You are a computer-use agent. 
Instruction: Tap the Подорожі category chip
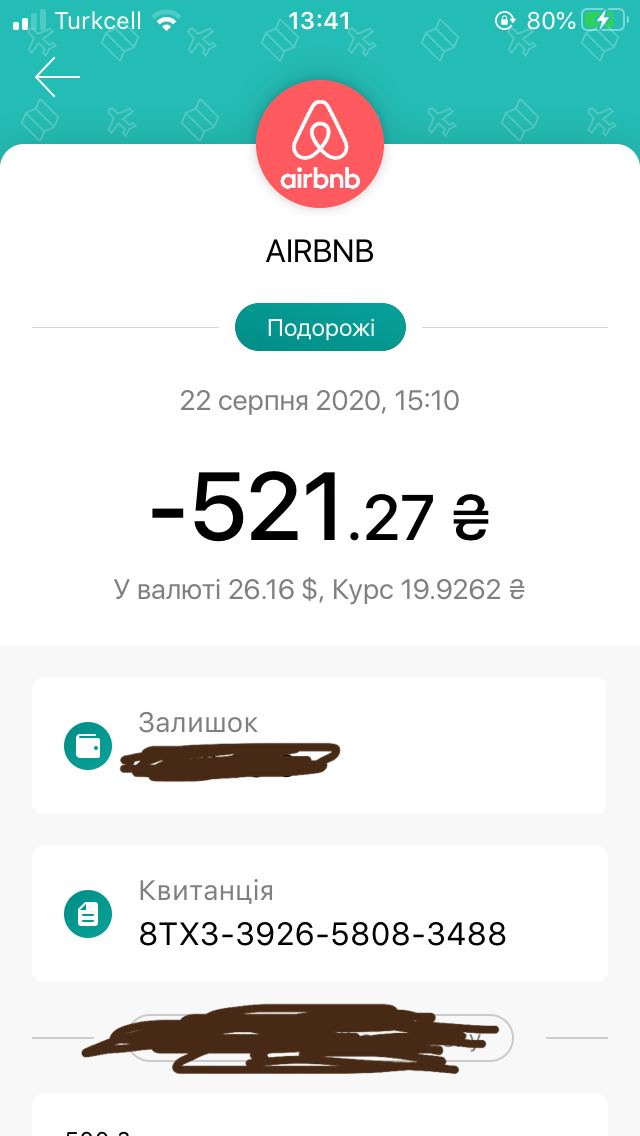(x=320, y=327)
